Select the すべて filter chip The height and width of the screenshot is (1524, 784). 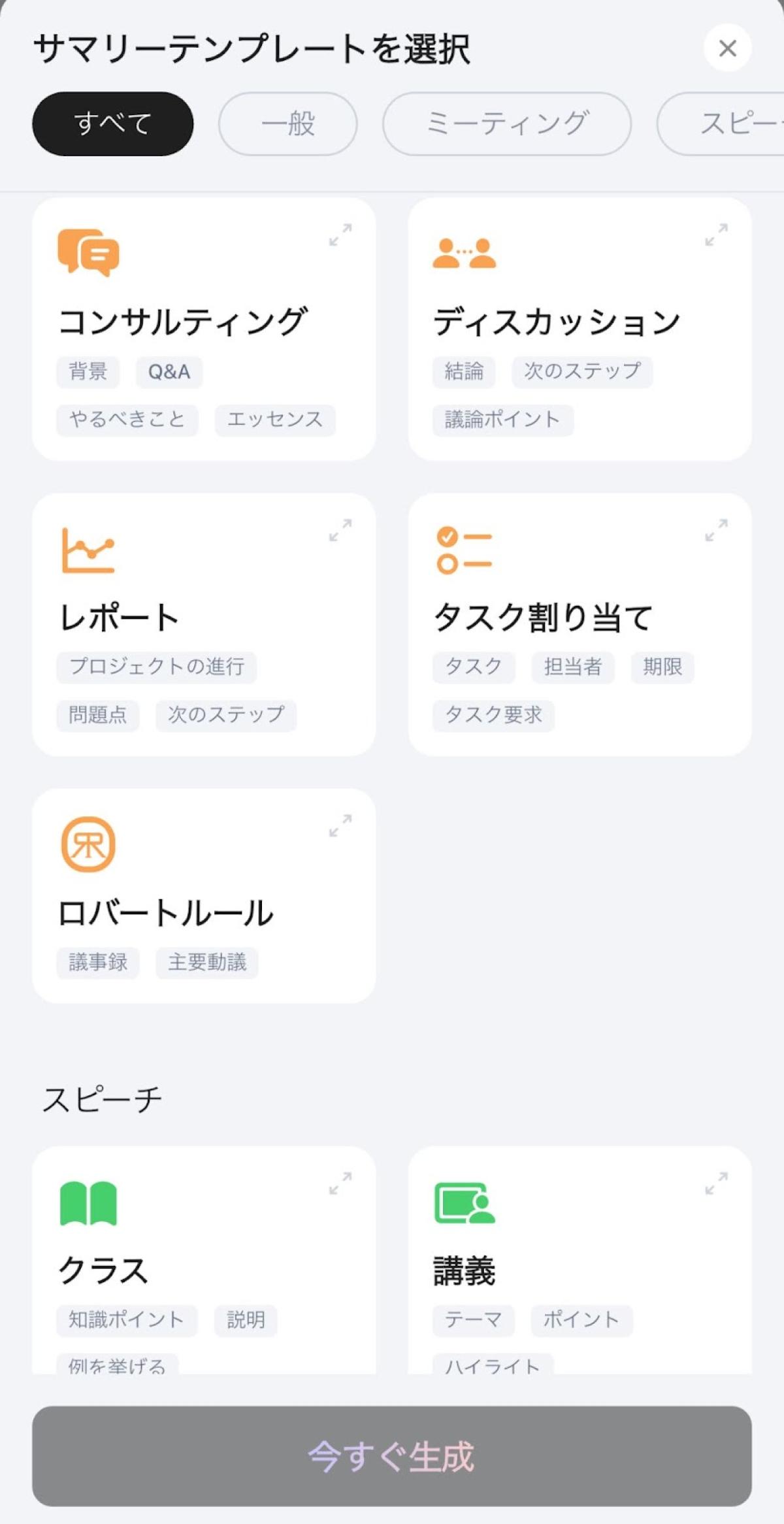point(112,124)
